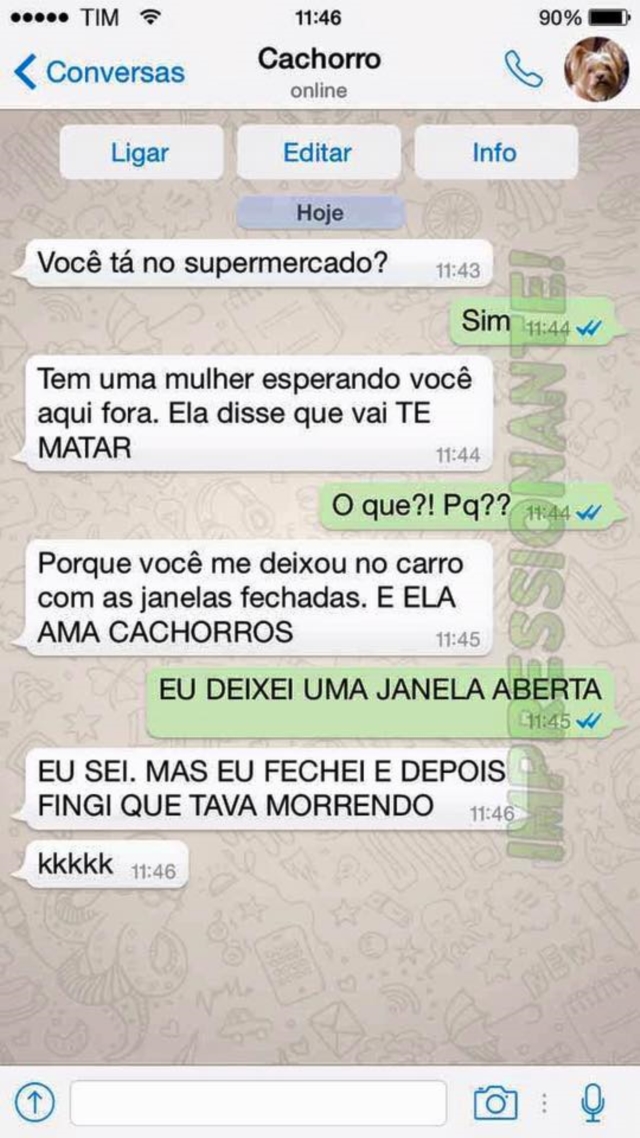This screenshot has height=1138, width=640.
Task: Open contact Info
Action: pyautogui.click(x=494, y=153)
